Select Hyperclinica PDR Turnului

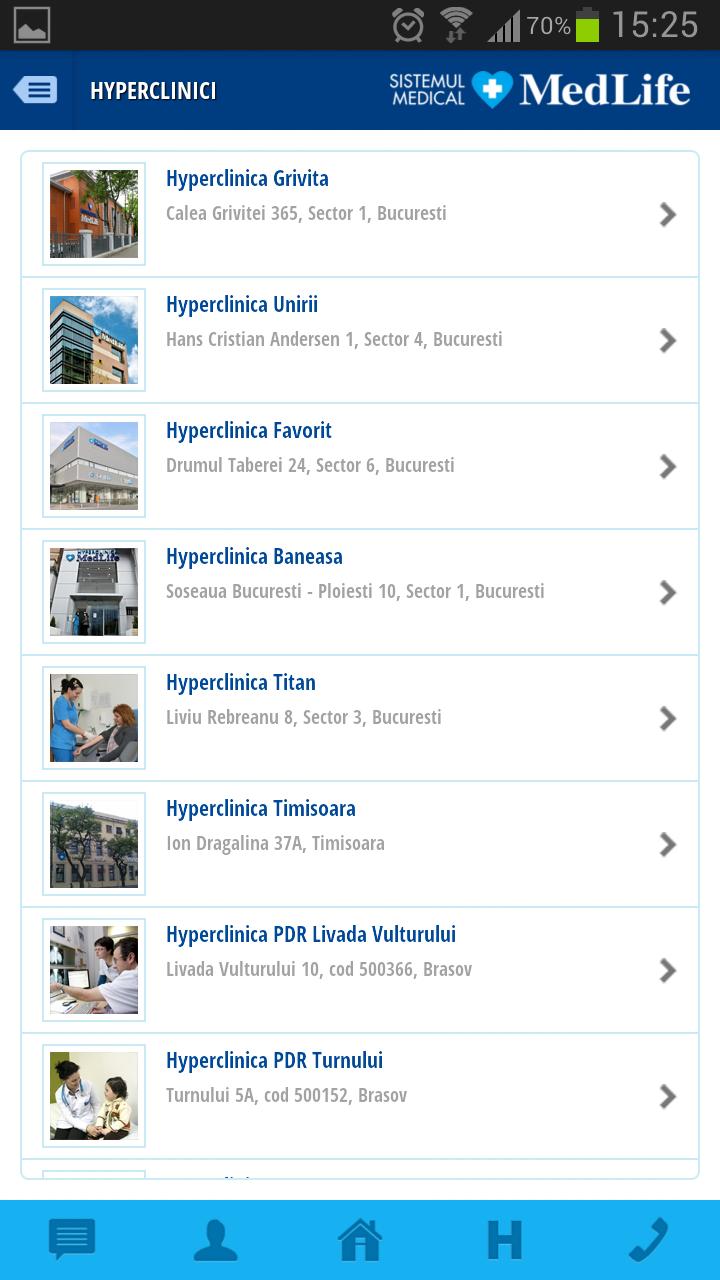point(360,1096)
